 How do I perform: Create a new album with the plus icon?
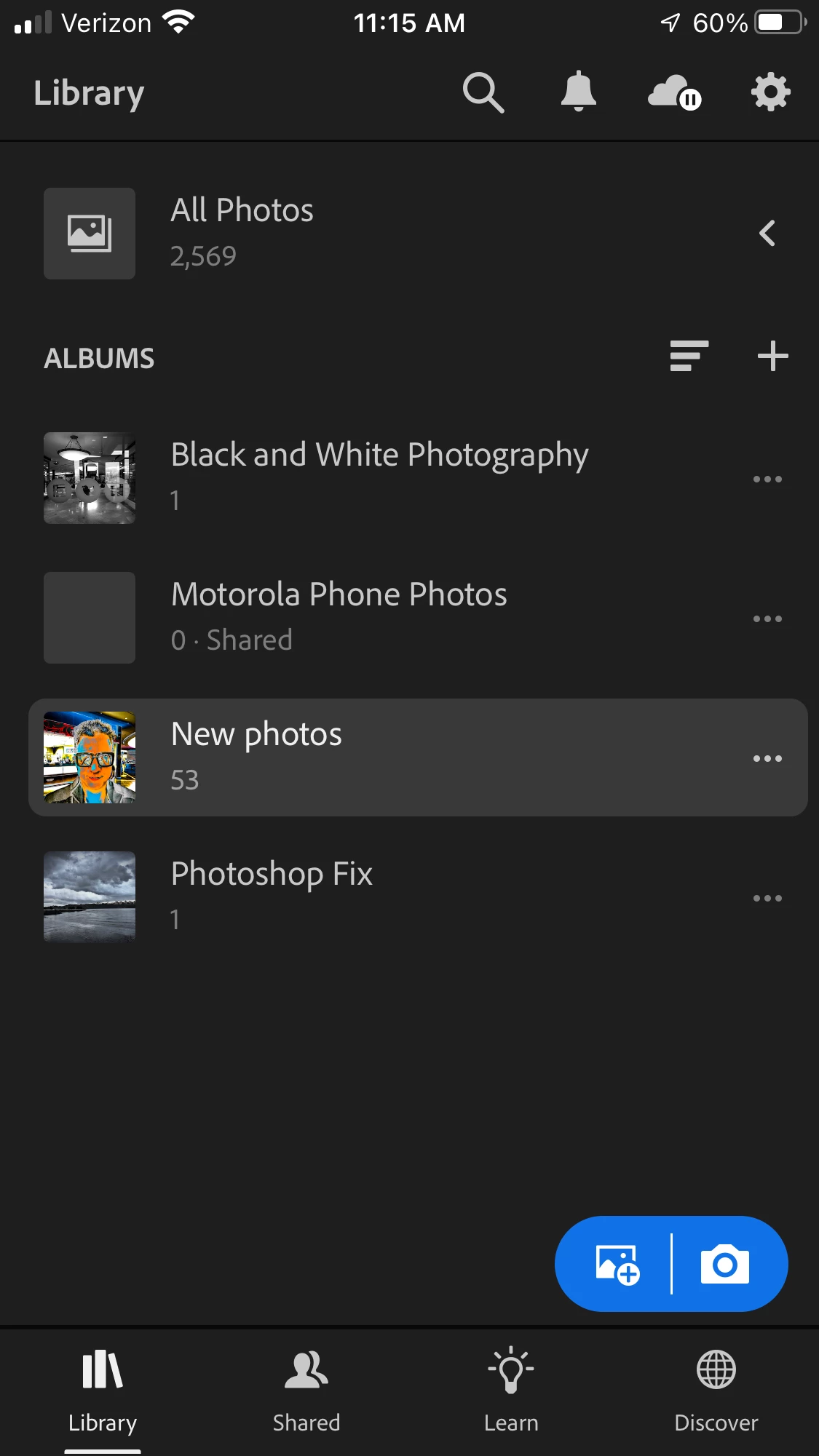[x=772, y=357]
